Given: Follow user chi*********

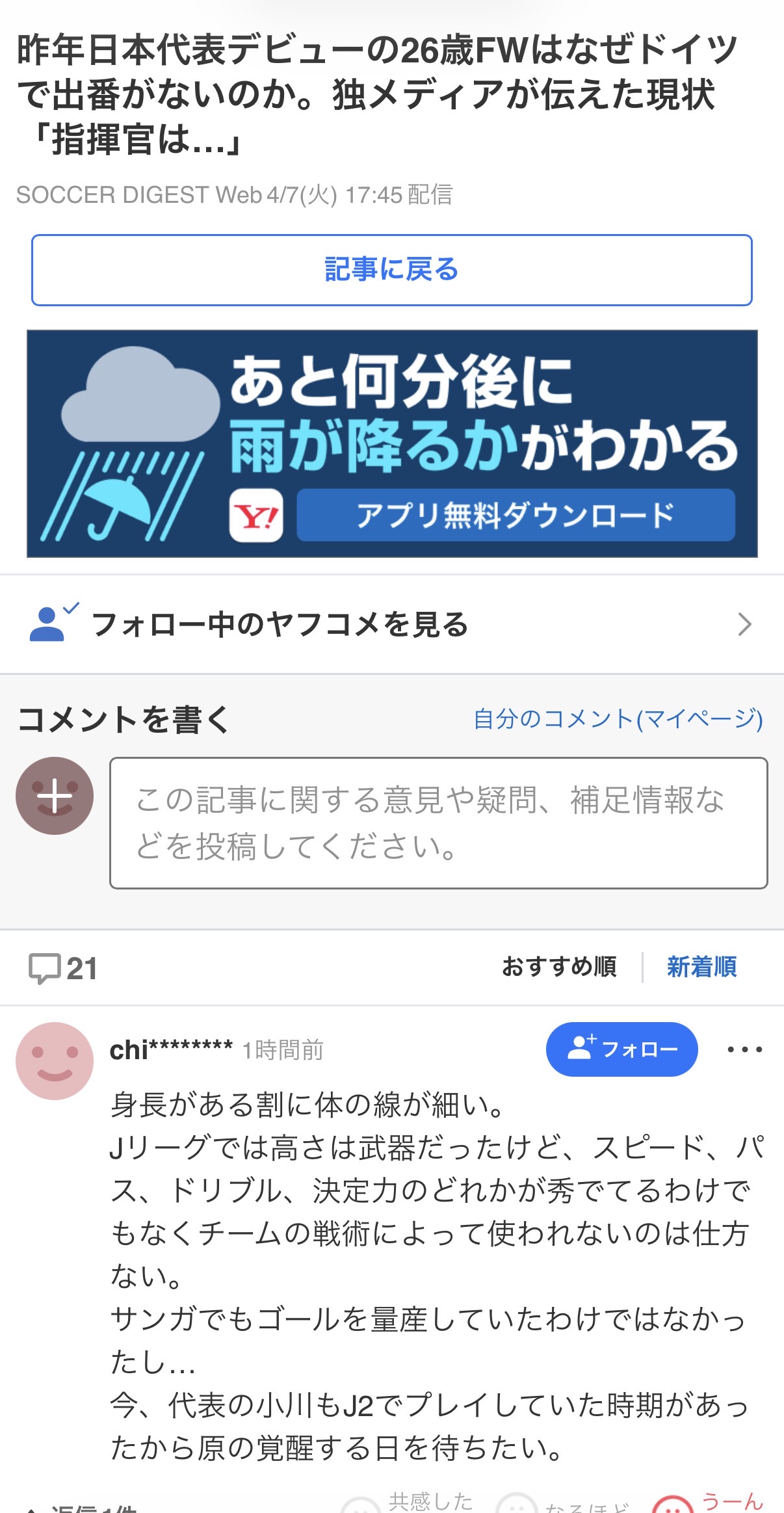Looking at the screenshot, I should 621,1049.
